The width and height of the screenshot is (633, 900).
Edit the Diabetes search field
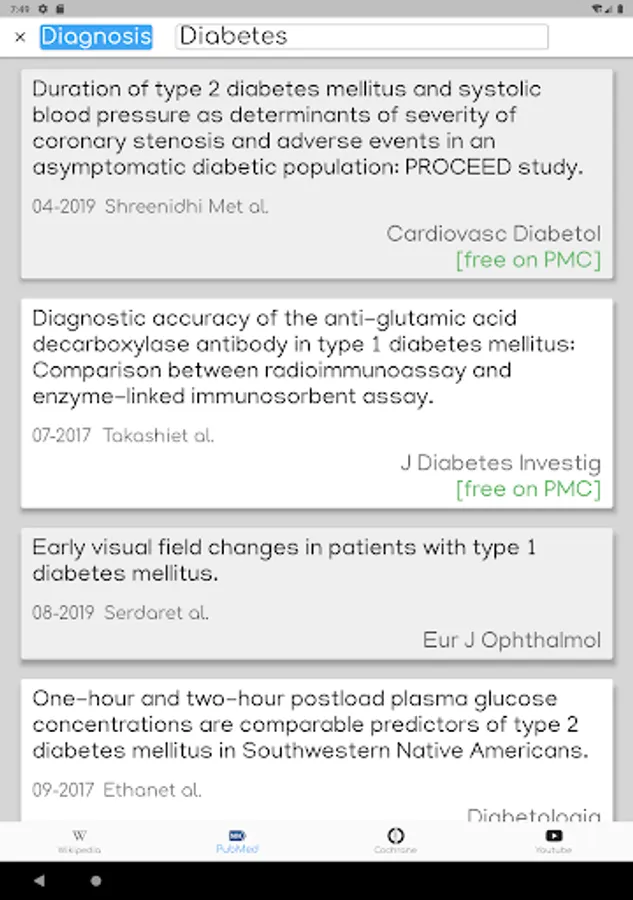tap(362, 37)
